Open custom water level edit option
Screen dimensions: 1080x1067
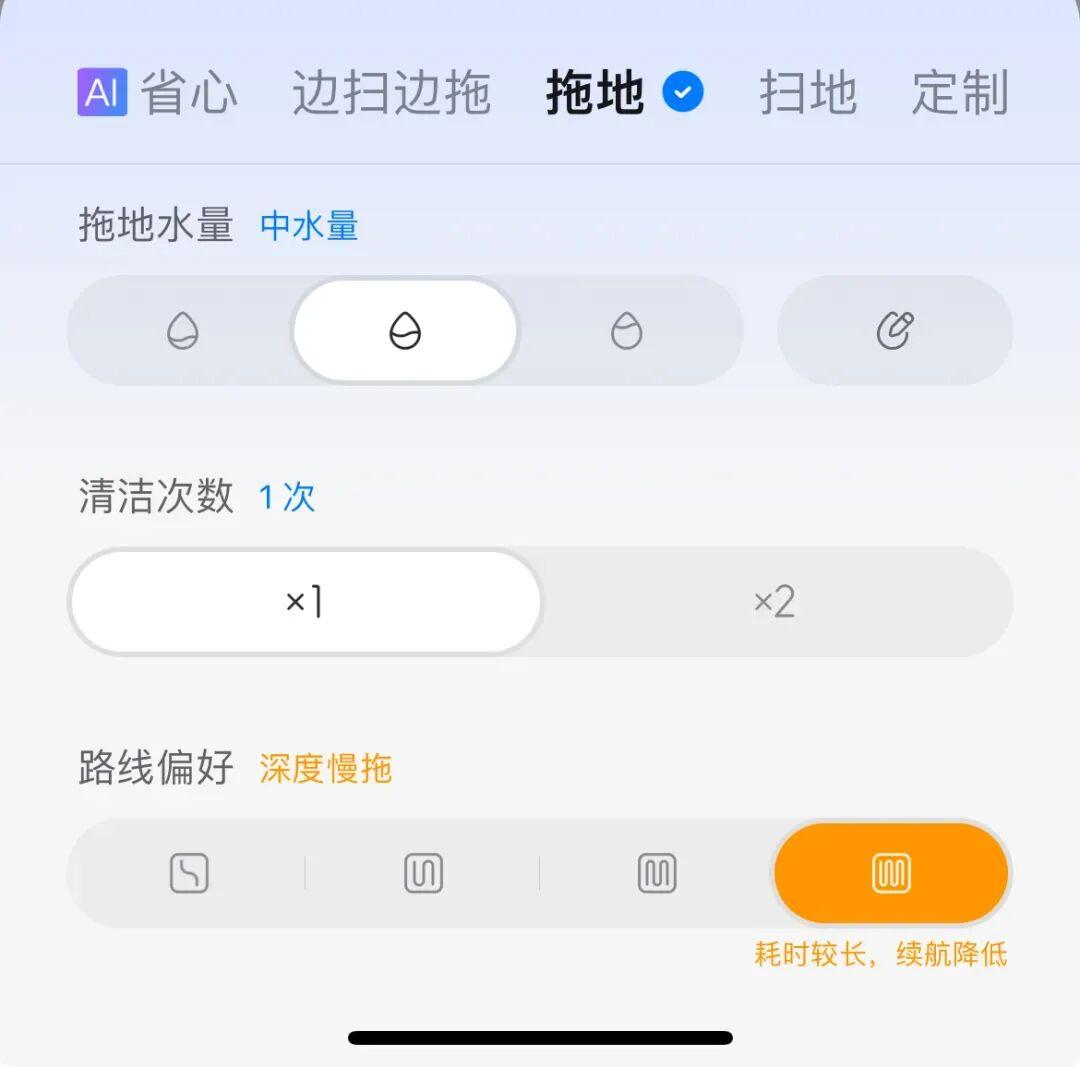click(895, 330)
